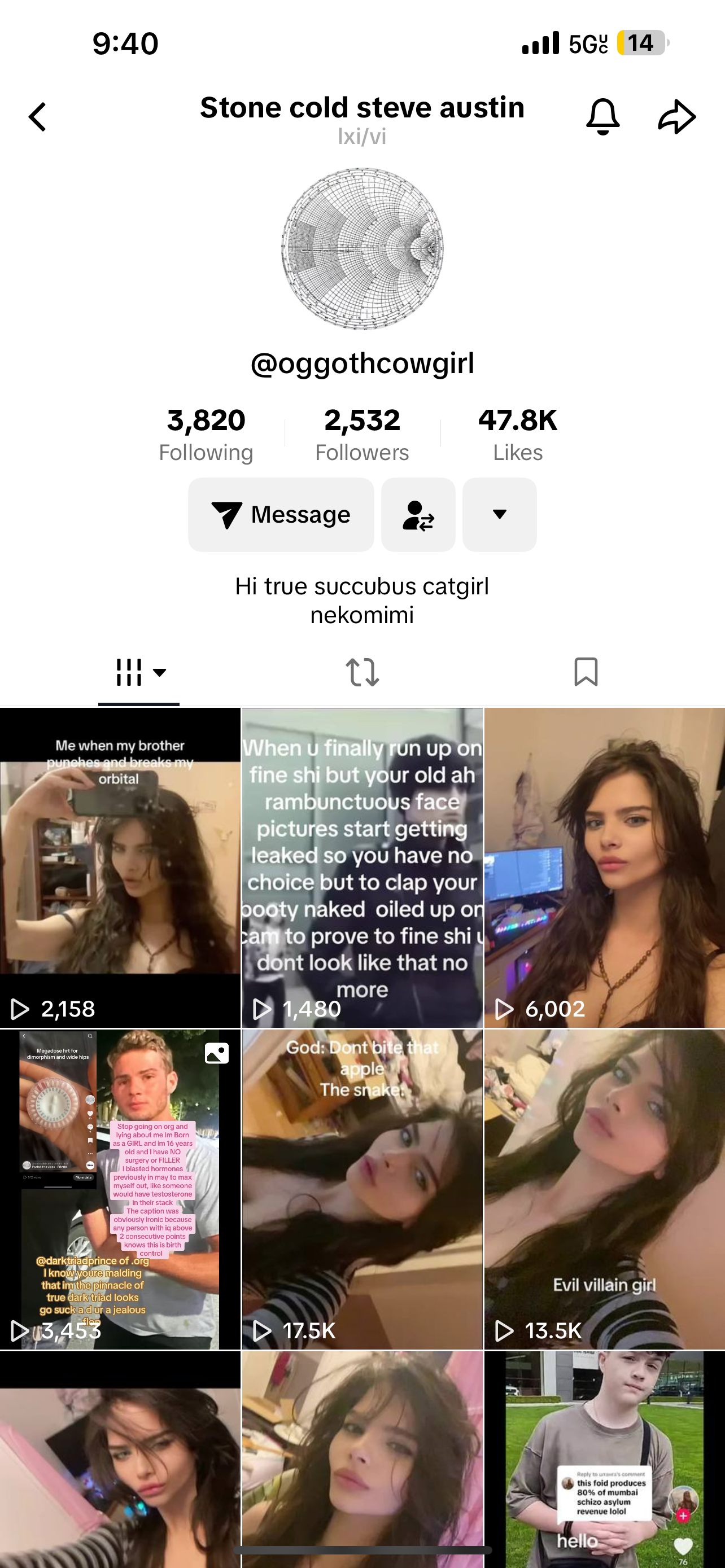Switch to the saved bookmarks tab

click(586, 673)
